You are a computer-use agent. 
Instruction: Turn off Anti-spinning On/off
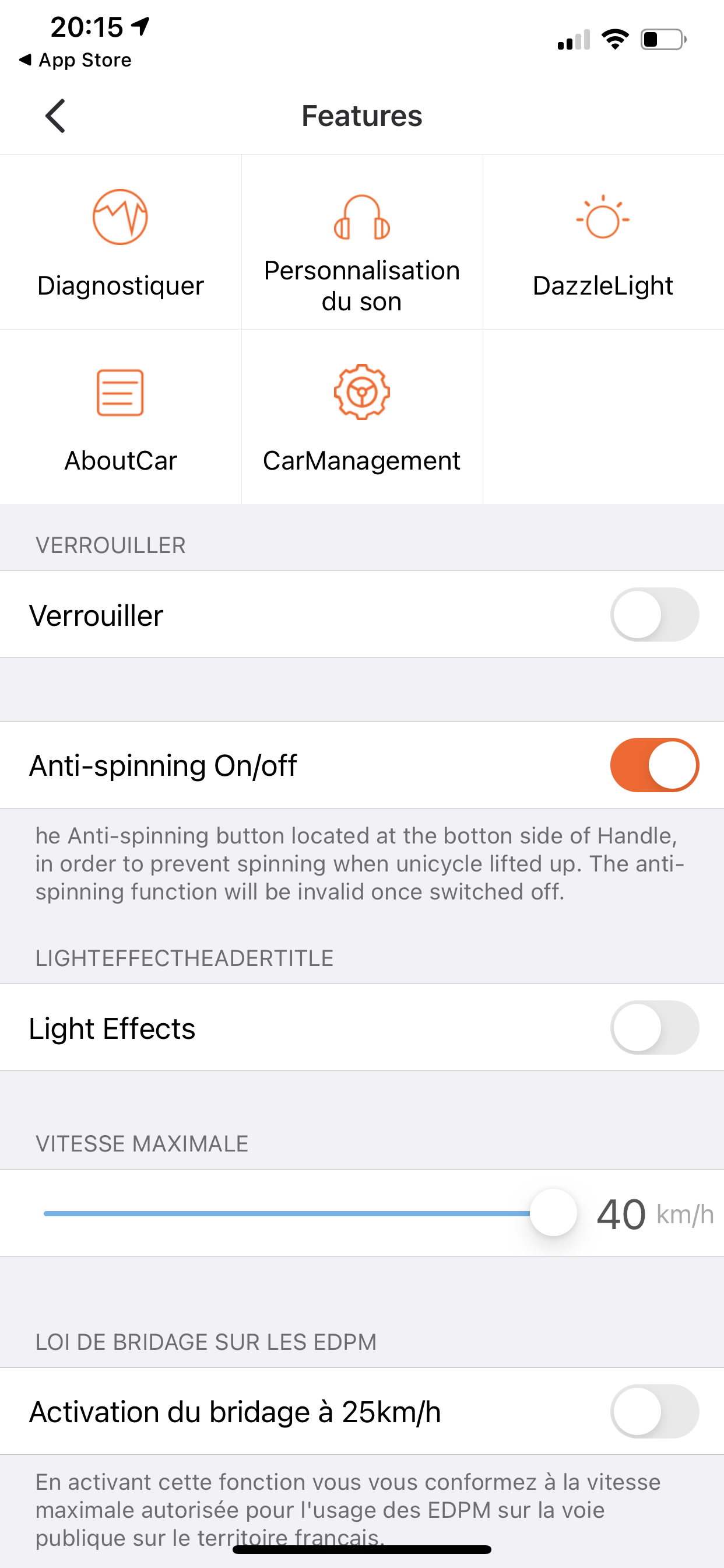pyautogui.click(x=655, y=765)
